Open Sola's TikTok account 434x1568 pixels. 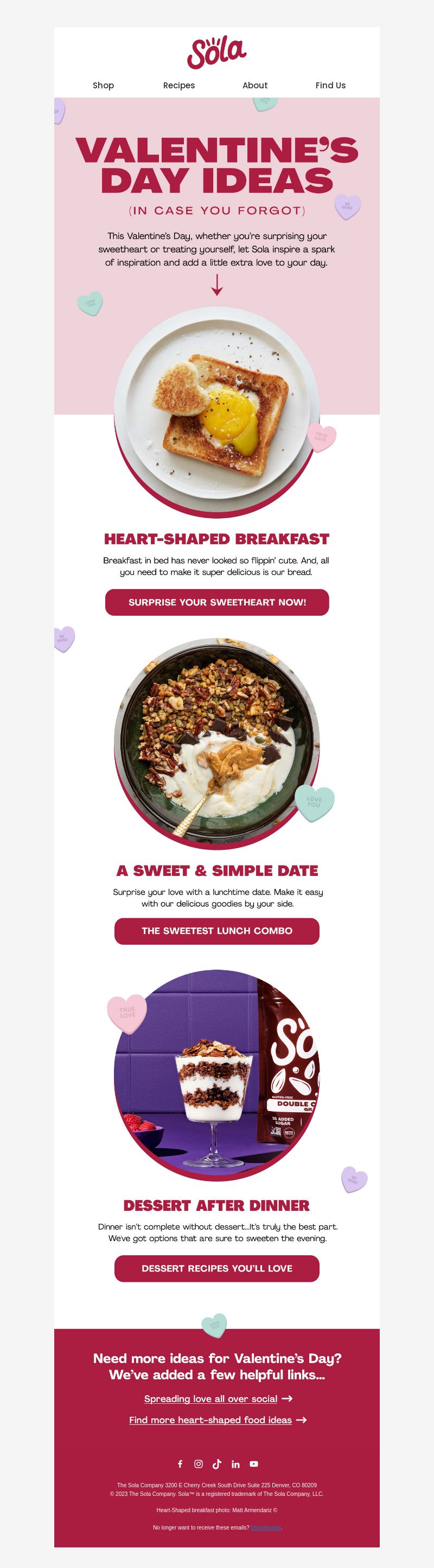217,1464
